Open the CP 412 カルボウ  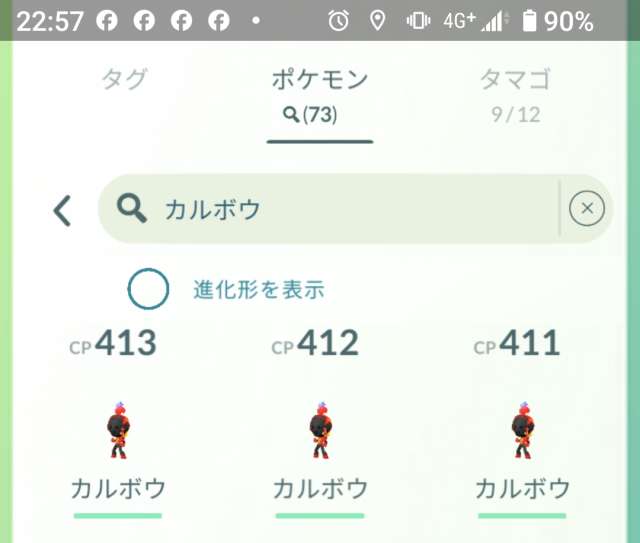320,430
